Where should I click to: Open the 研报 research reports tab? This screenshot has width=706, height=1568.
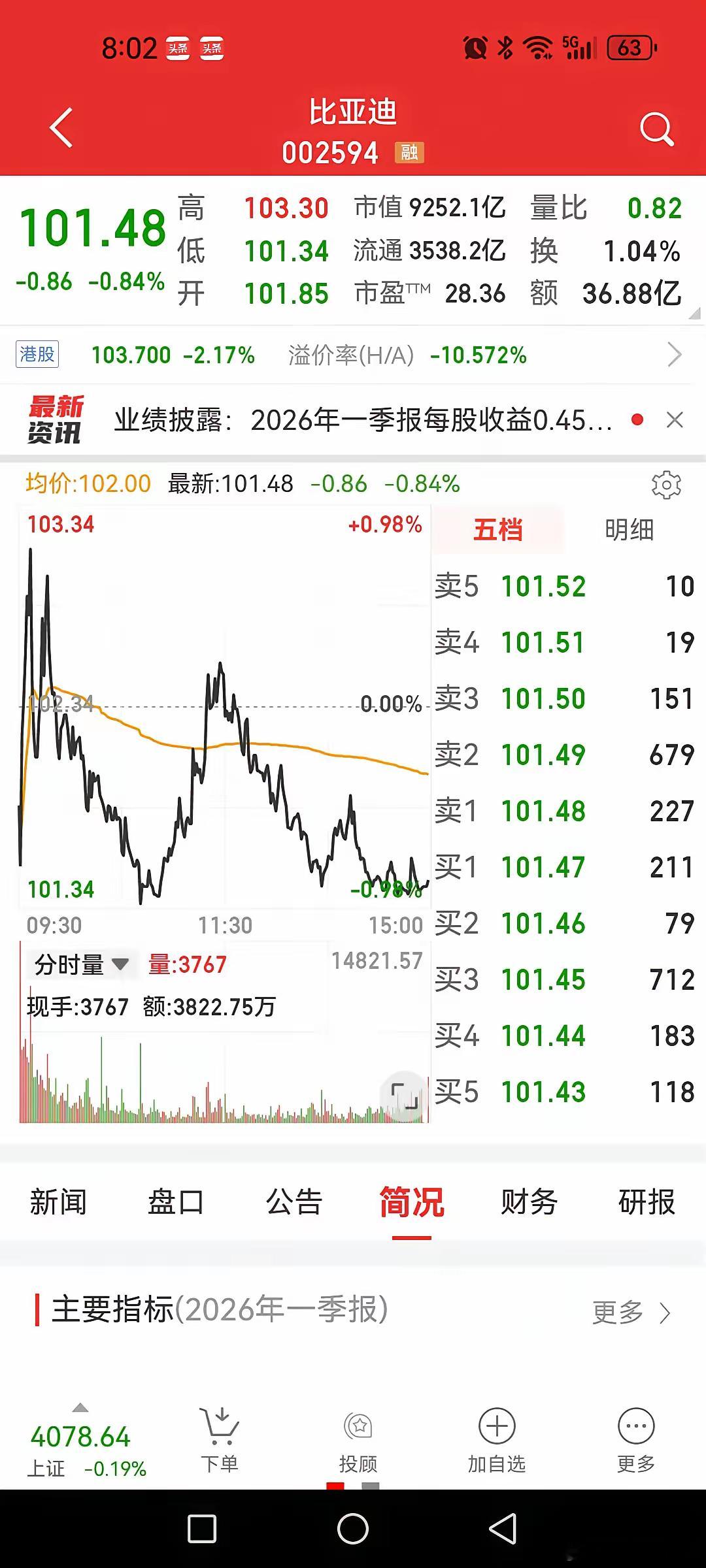pos(647,1202)
